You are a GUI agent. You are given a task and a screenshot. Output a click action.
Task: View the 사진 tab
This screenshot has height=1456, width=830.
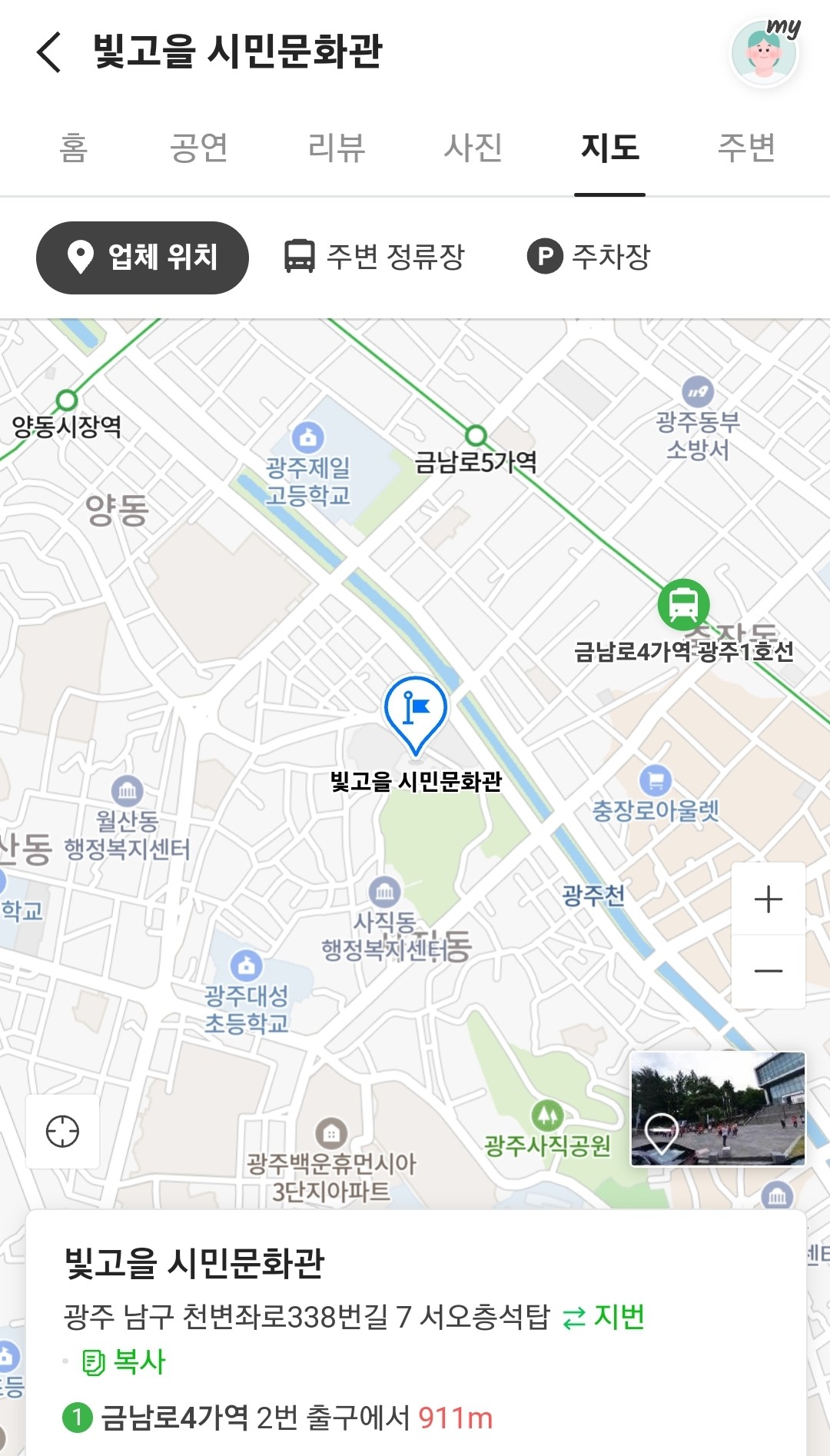[x=473, y=147]
